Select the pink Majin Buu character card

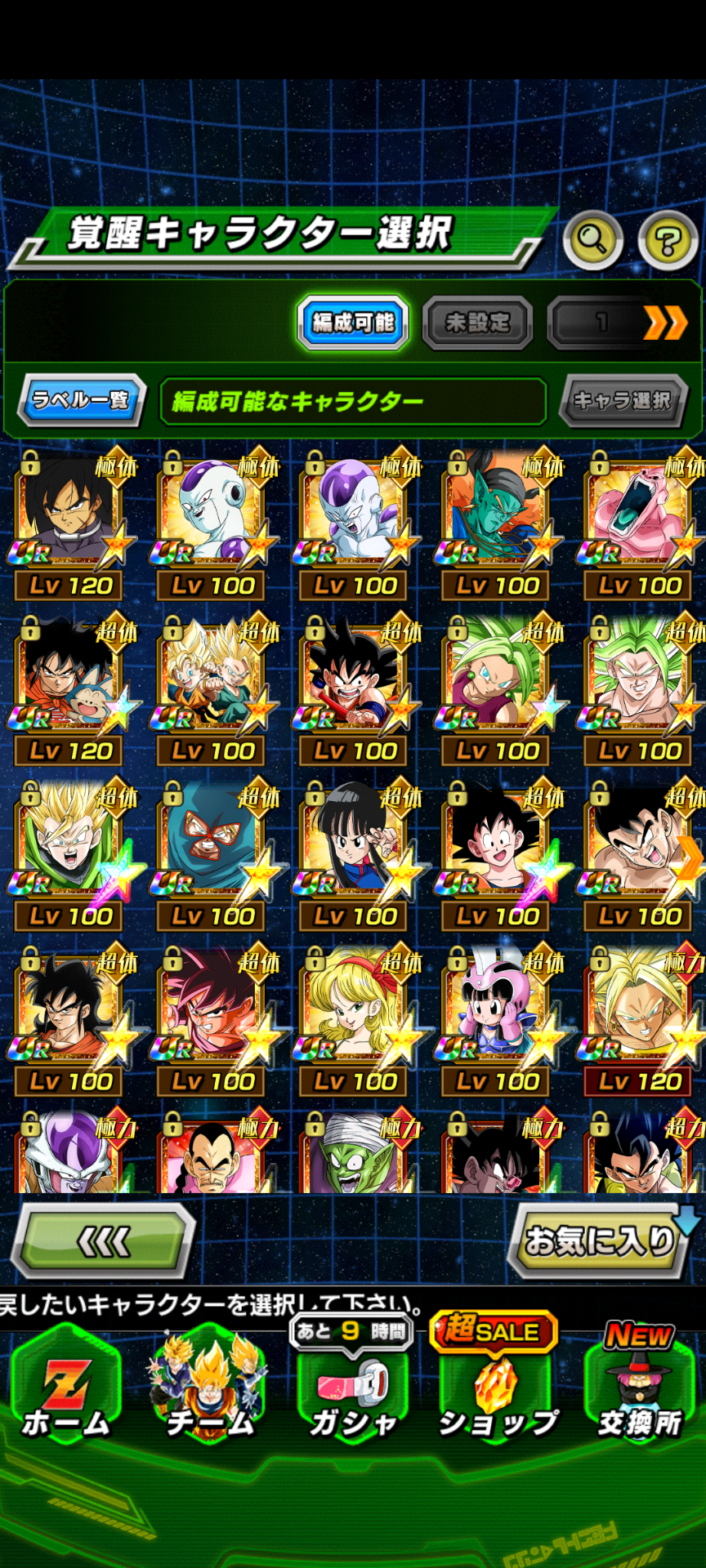638,525
